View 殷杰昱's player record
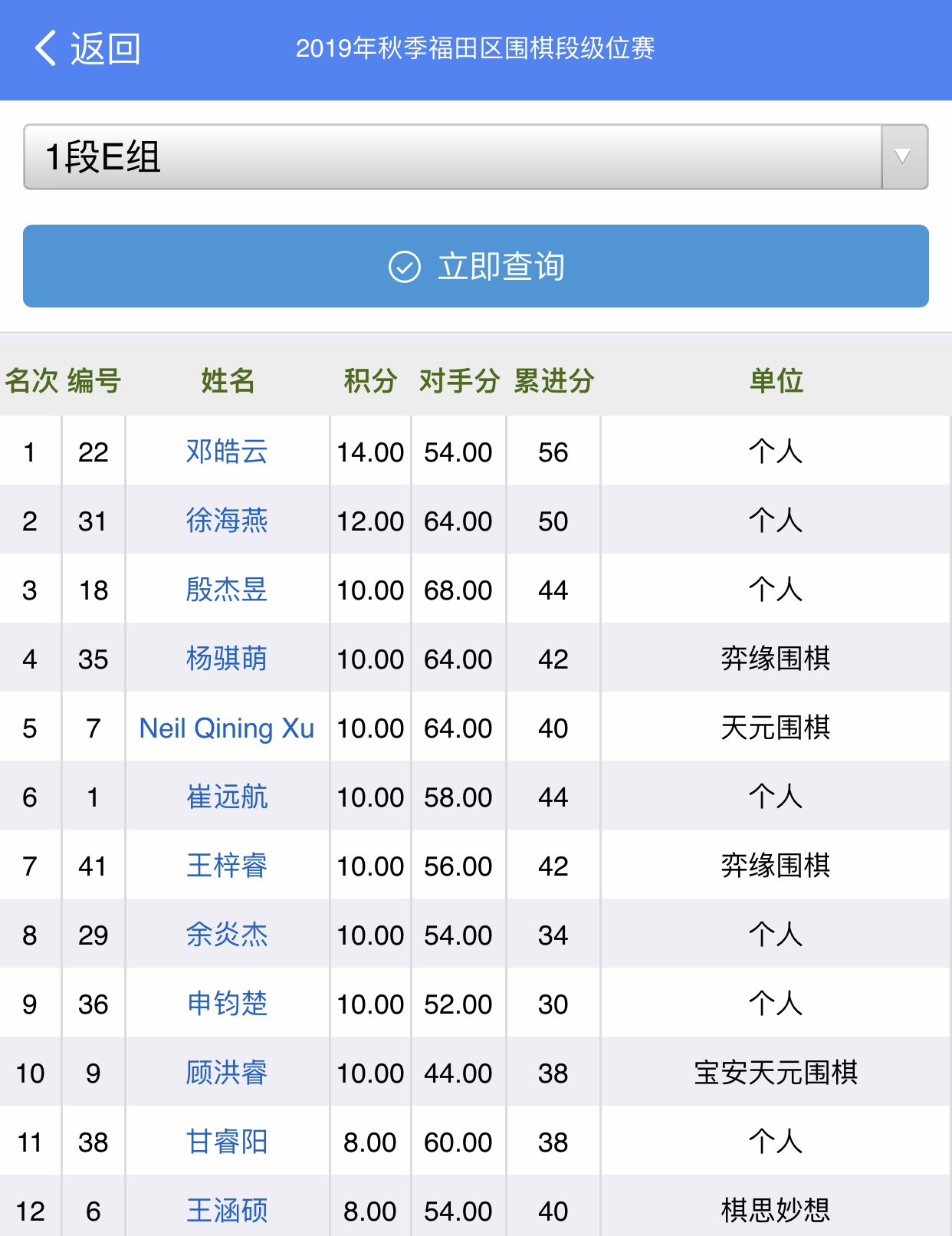This screenshot has height=1236, width=952. pyautogui.click(x=227, y=590)
